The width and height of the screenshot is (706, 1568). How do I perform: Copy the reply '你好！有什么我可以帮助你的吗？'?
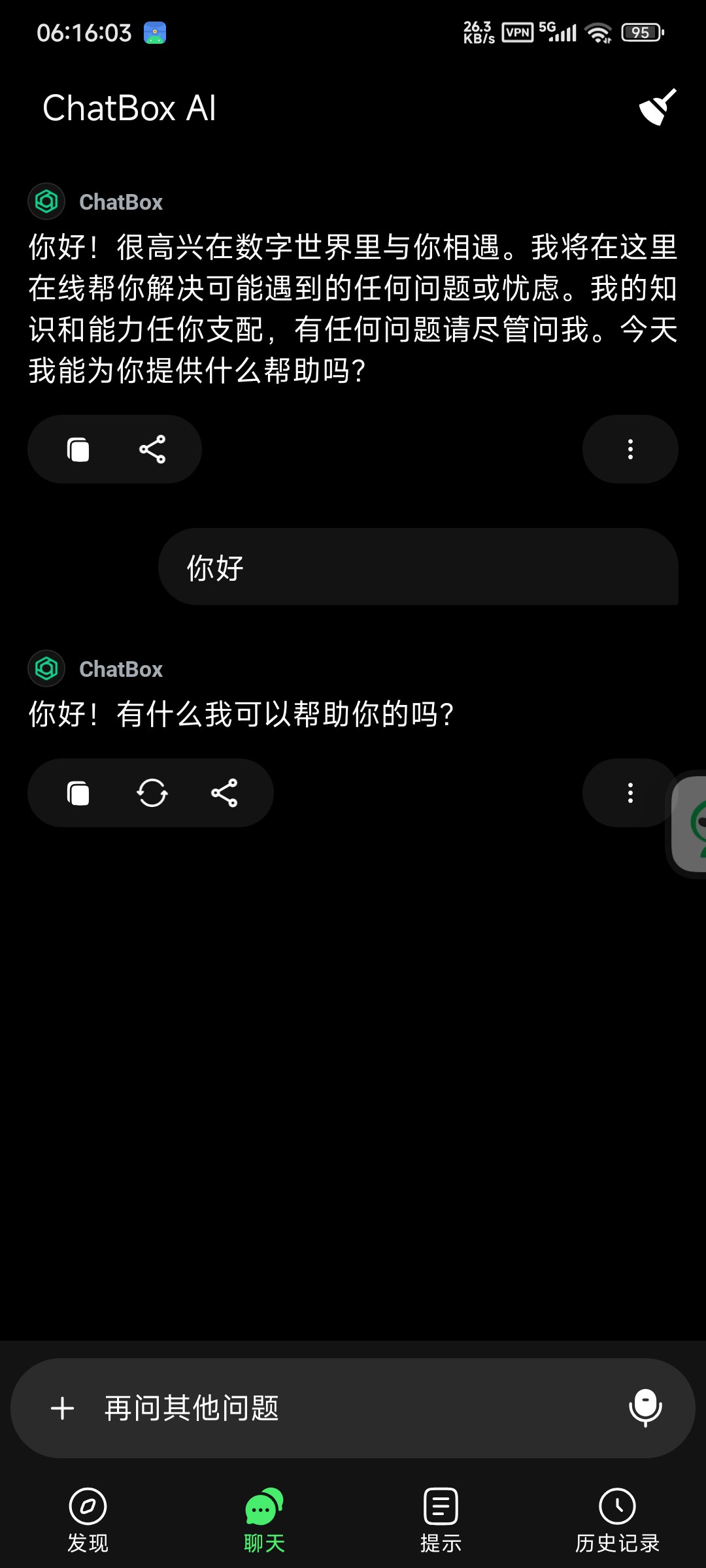pyautogui.click(x=78, y=793)
